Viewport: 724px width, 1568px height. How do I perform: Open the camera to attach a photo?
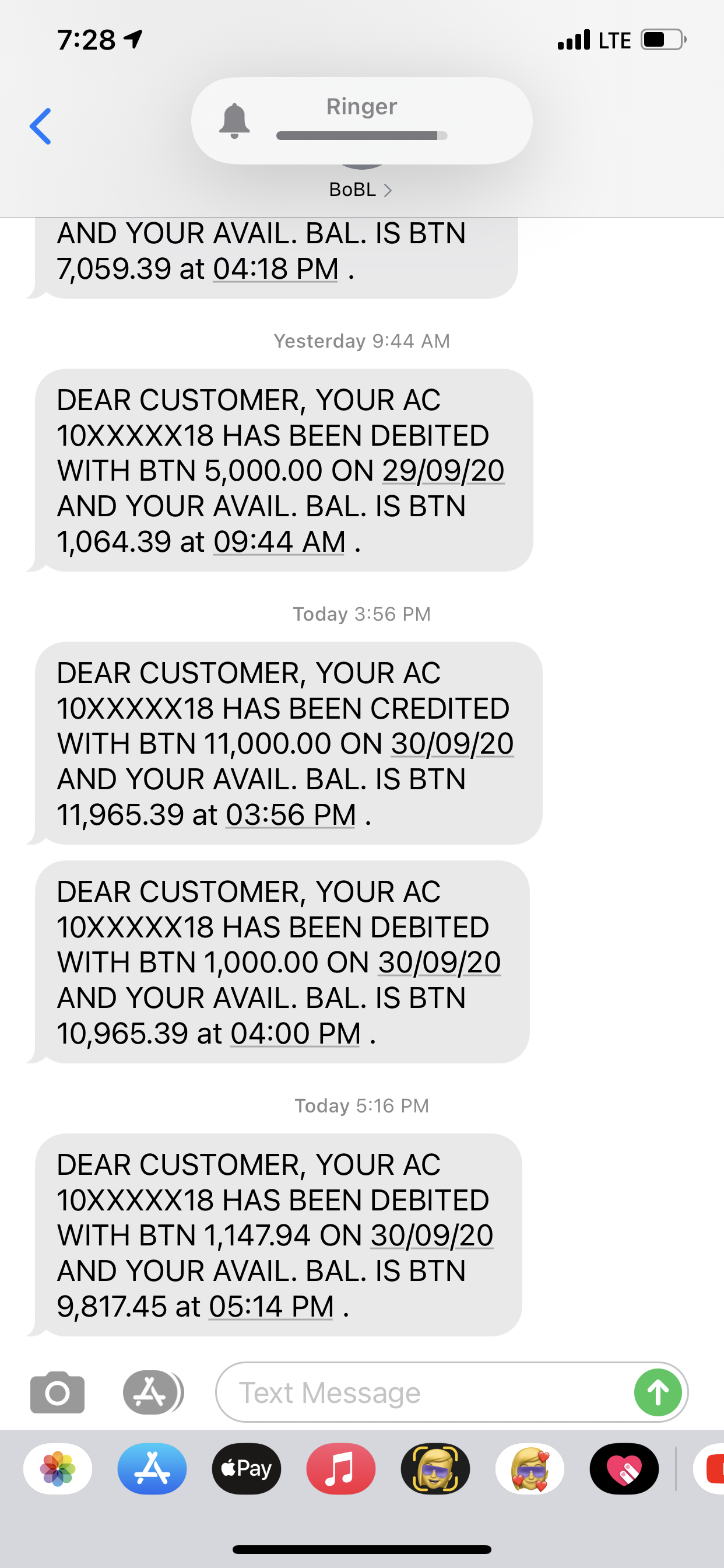pos(57,1392)
